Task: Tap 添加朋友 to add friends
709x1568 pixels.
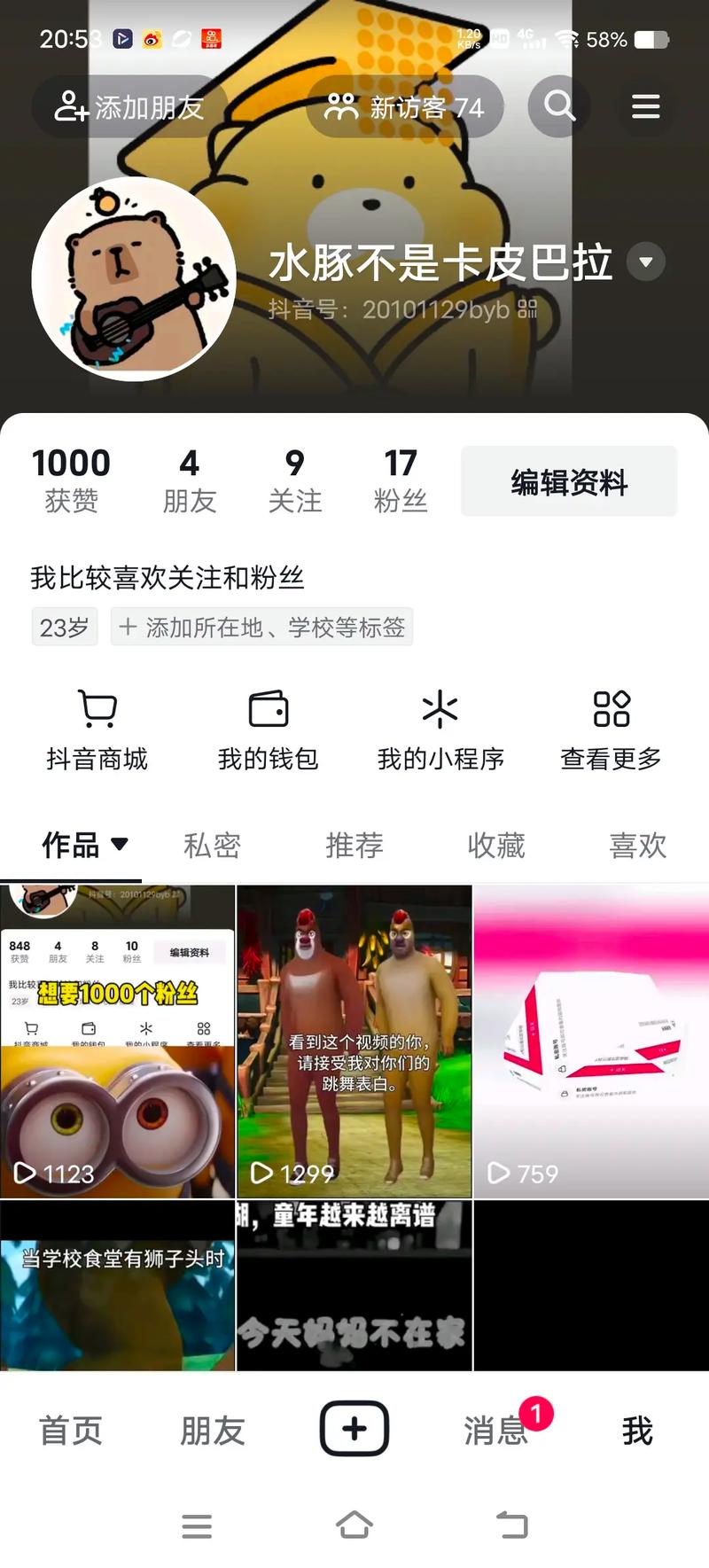Action: pos(129,107)
